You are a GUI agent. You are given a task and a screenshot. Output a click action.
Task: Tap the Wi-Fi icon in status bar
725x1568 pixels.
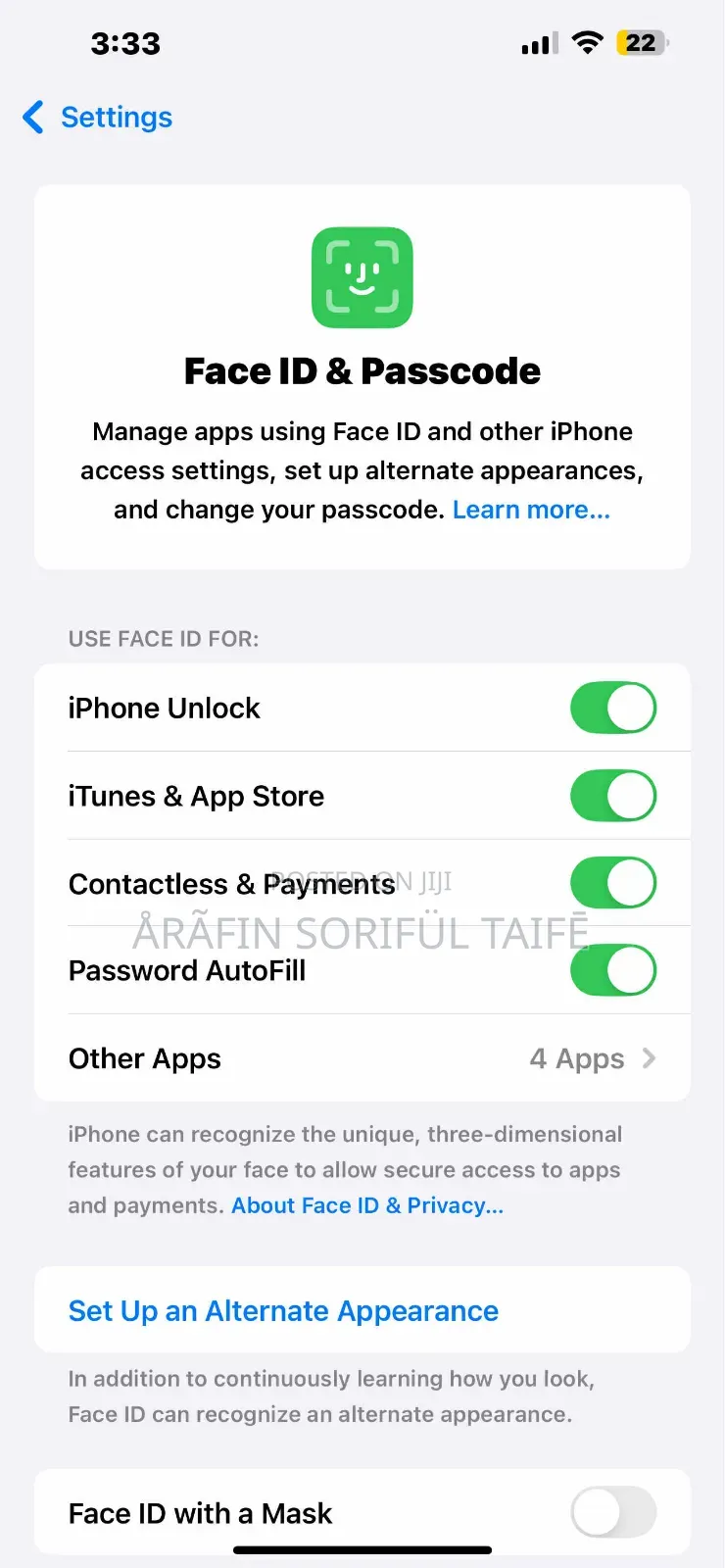coord(585,42)
